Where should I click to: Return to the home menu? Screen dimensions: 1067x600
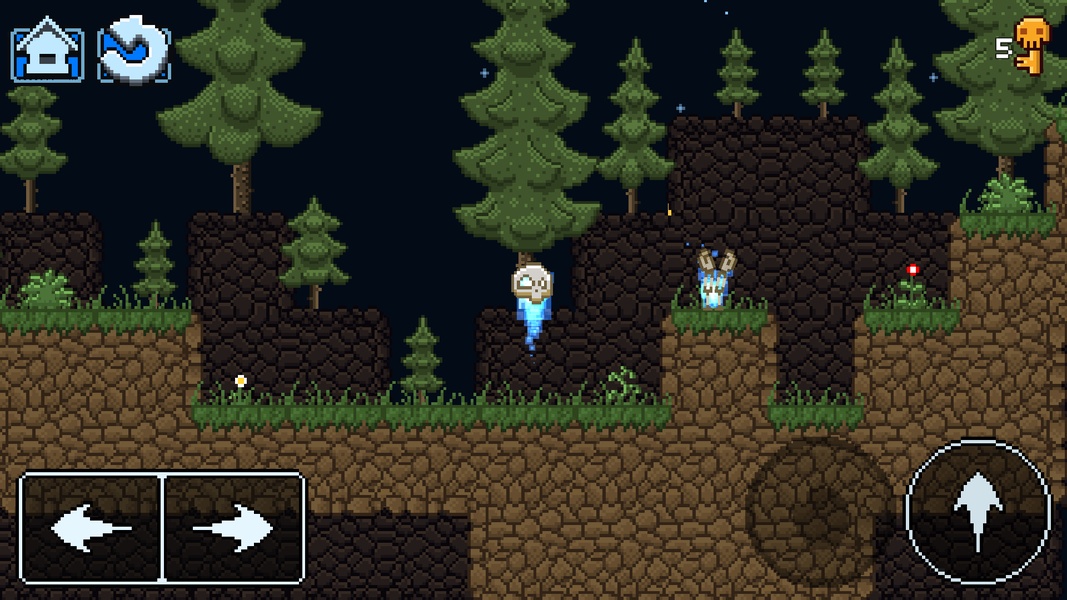pos(47,49)
